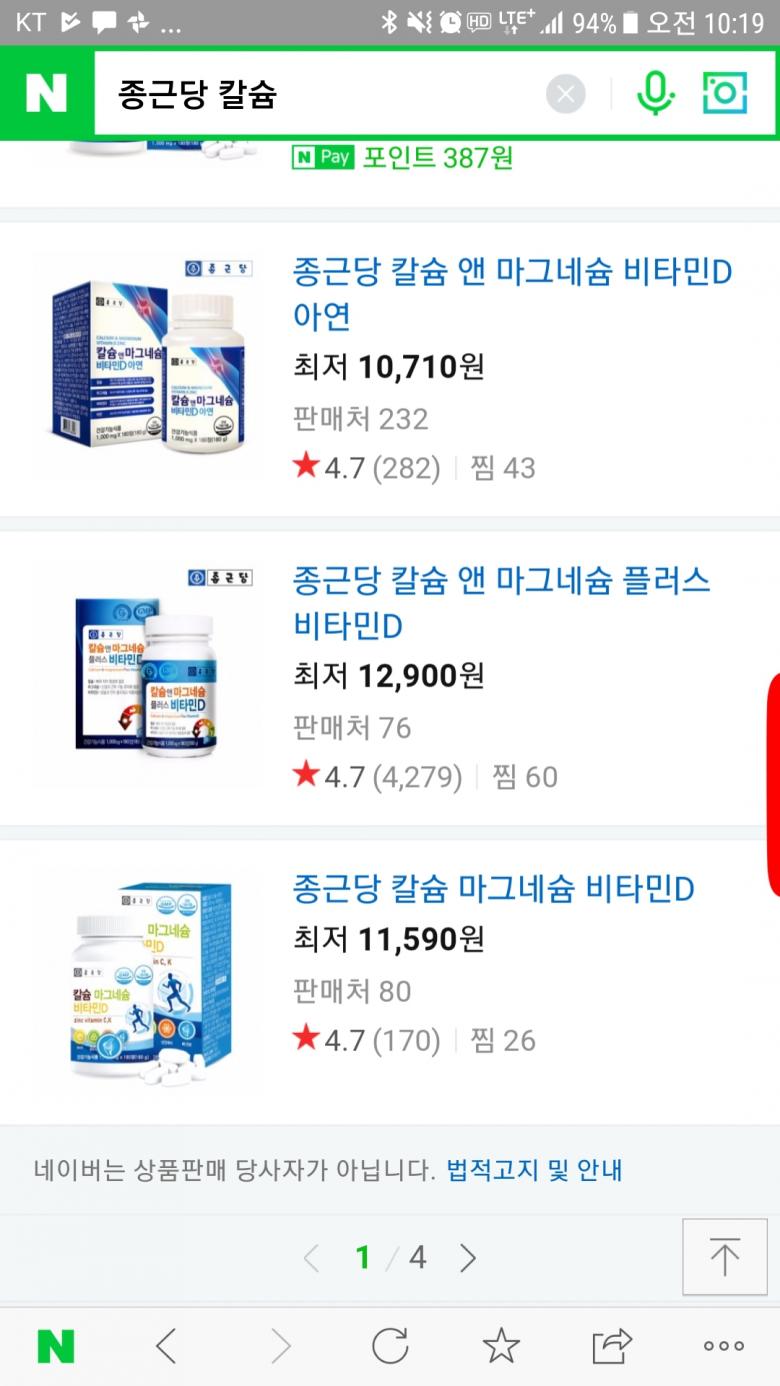Reload the current page
Image resolution: width=780 pixels, height=1386 pixels.
pyautogui.click(x=390, y=1346)
